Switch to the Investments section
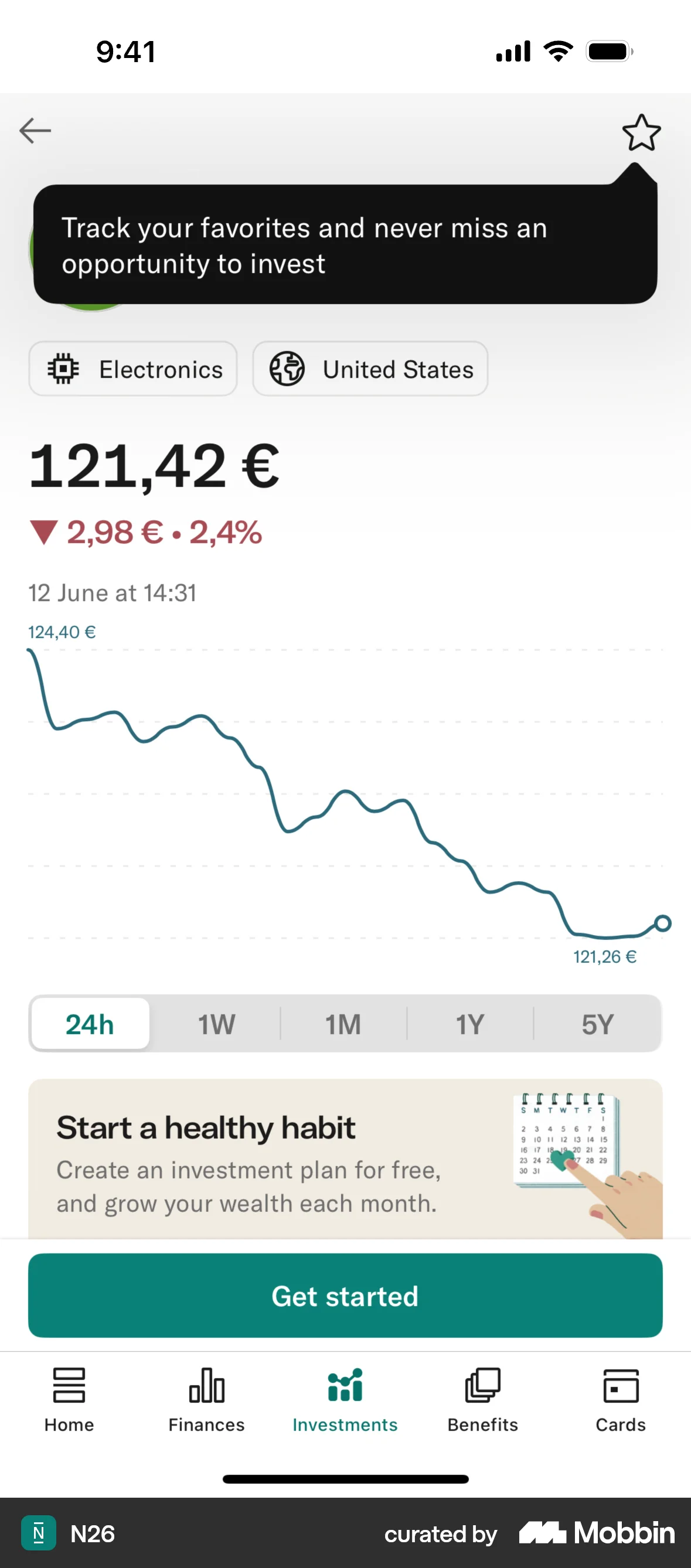691x1568 pixels. pyautogui.click(x=345, y=1400)
